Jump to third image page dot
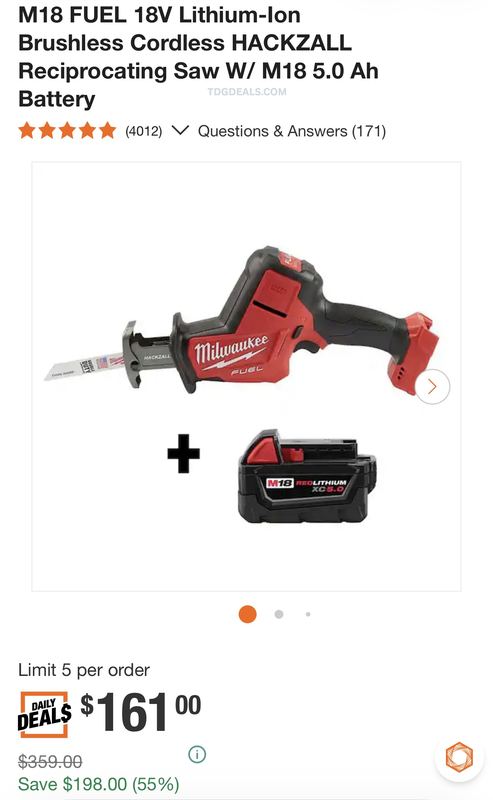This screenshot has width=493, height=800. click(308, 614)
